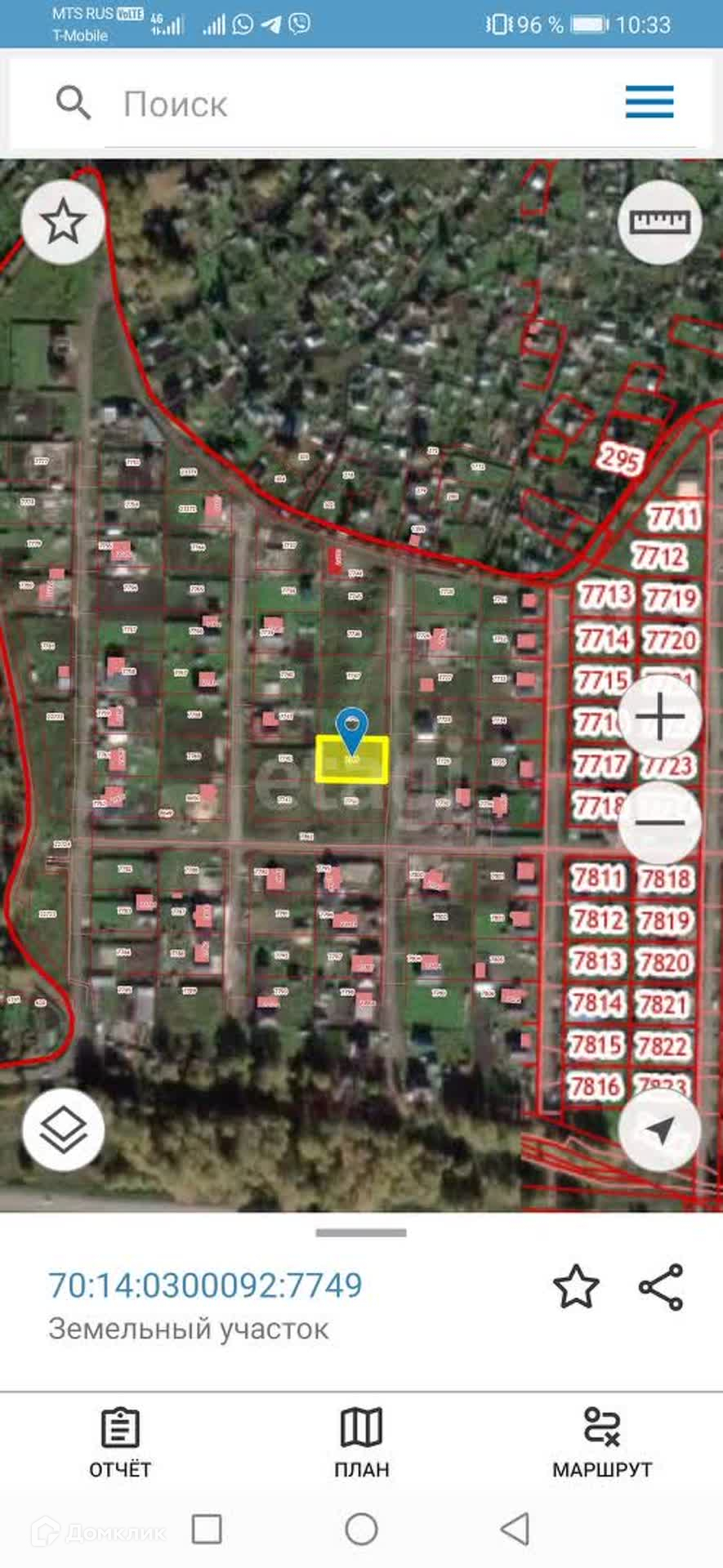The height and width of the screenshot is (1568, 723).
Task: Activate the ruler measuring tool
Action: pyautogui.click(x=659, y=222)
